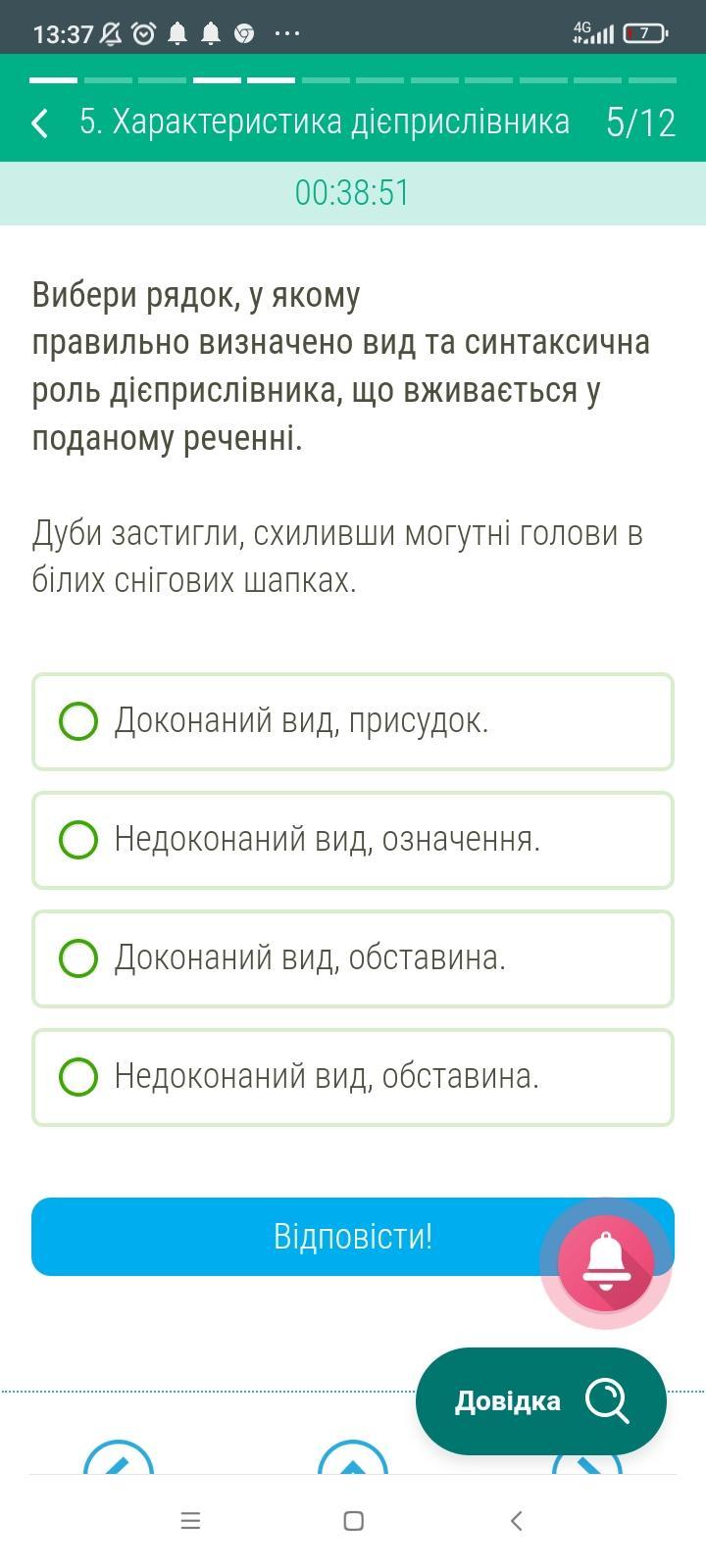Viewport: 706px width, 1568px height.
Task: Choose 'Недоконаний вид, означення.' answer
Action: coord(353,840)
